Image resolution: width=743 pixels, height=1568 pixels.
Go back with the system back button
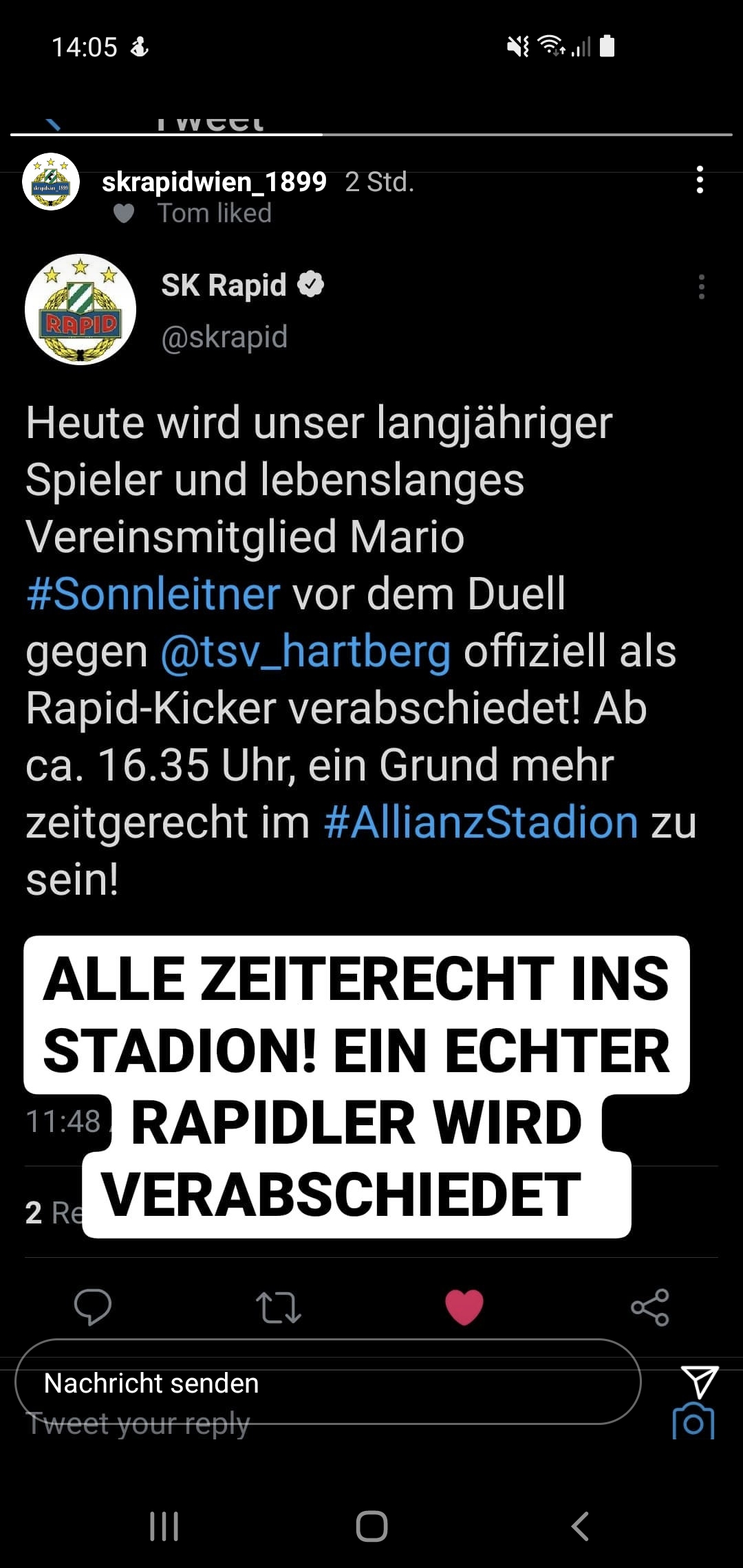(580, 1526)
